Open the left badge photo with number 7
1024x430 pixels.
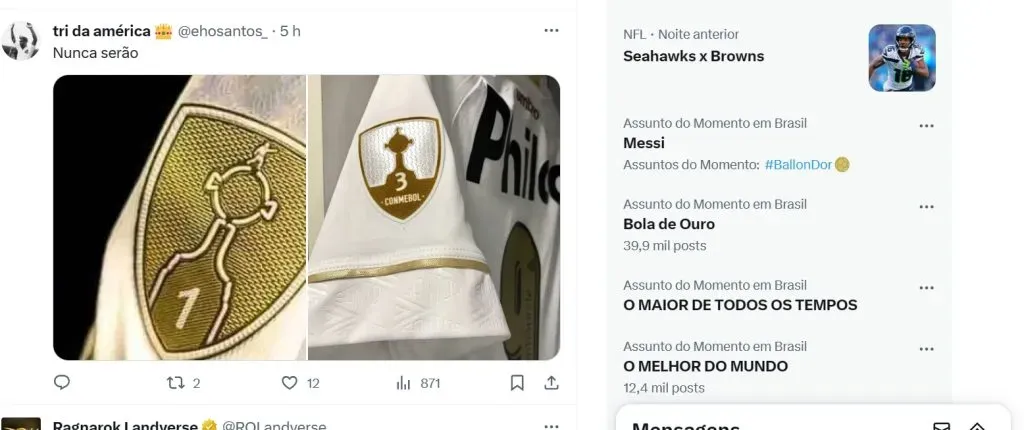click(x=180, y=217)
